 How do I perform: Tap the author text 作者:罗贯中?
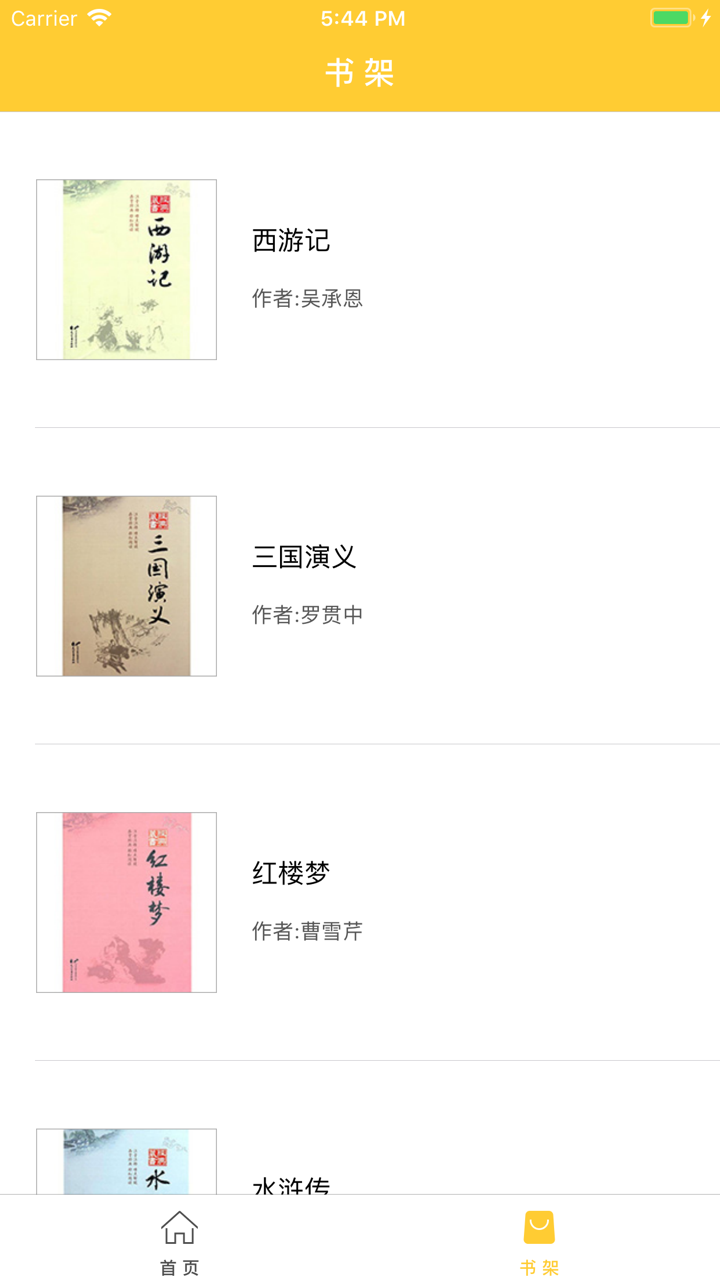coord(308,615)
